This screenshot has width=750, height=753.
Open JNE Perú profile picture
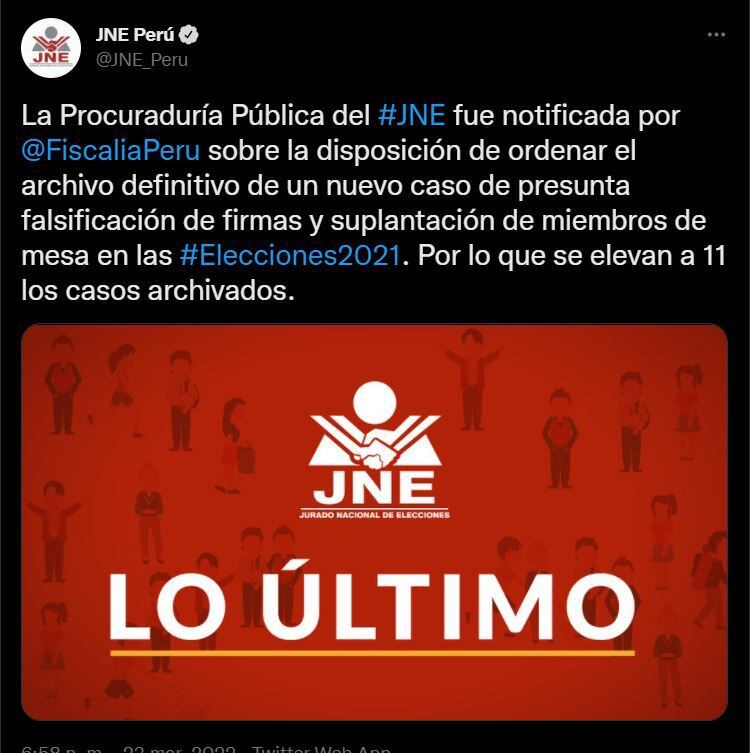pos(50,48)
